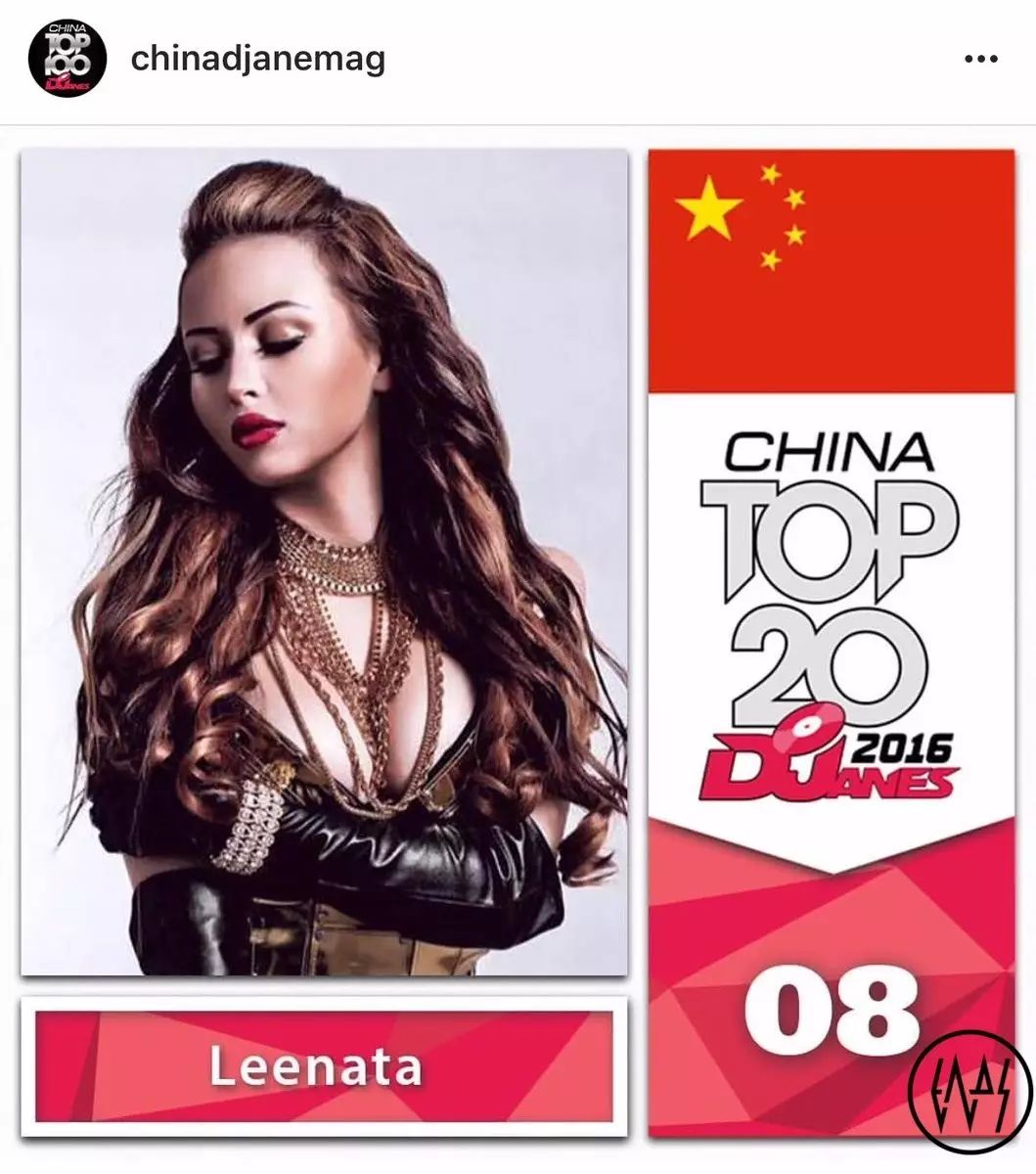
Task: Open the chinadjanemag username link
Action: tap(257, 61)
